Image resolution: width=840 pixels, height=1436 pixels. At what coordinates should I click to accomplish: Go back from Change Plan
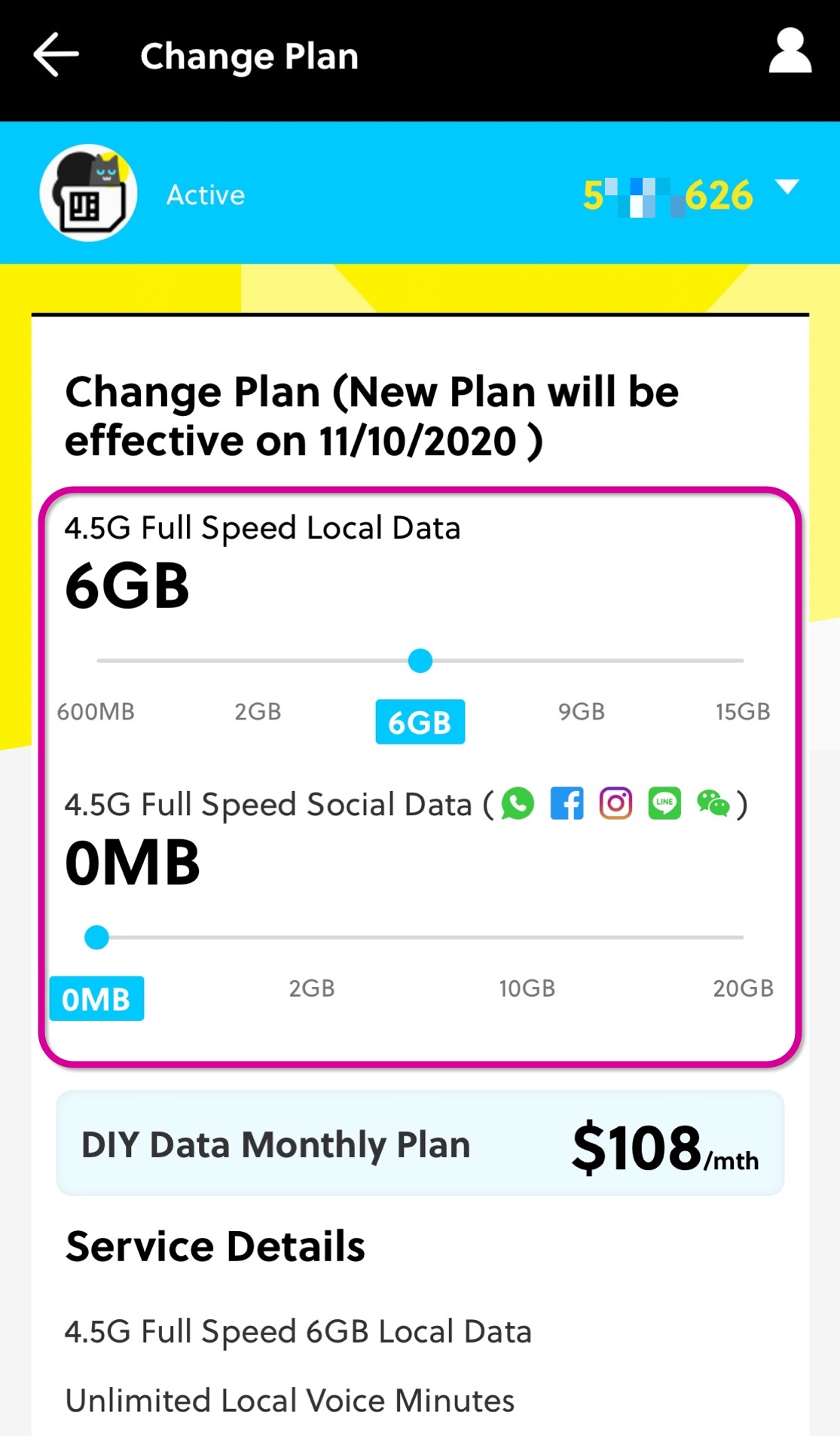click(57, 55)
